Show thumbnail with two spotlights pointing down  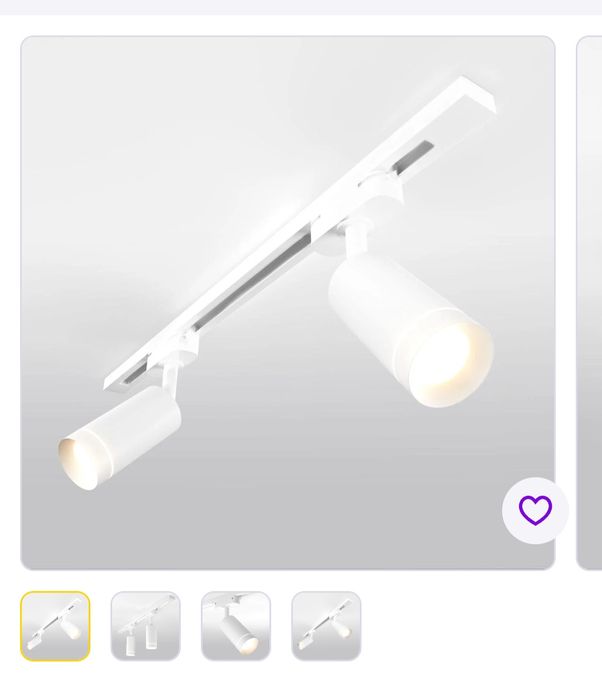145,626
